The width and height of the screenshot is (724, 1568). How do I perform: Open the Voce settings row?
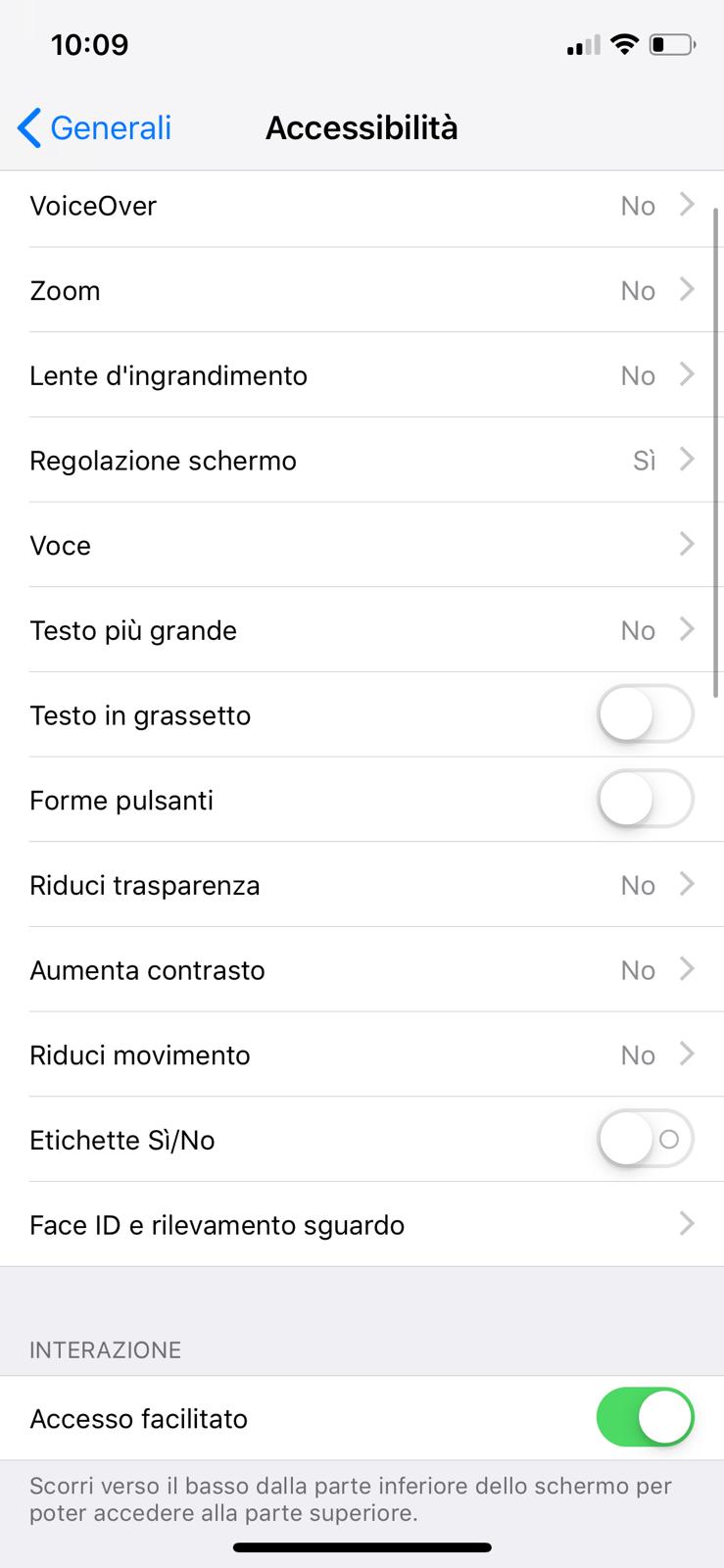(x=362, y=546)
